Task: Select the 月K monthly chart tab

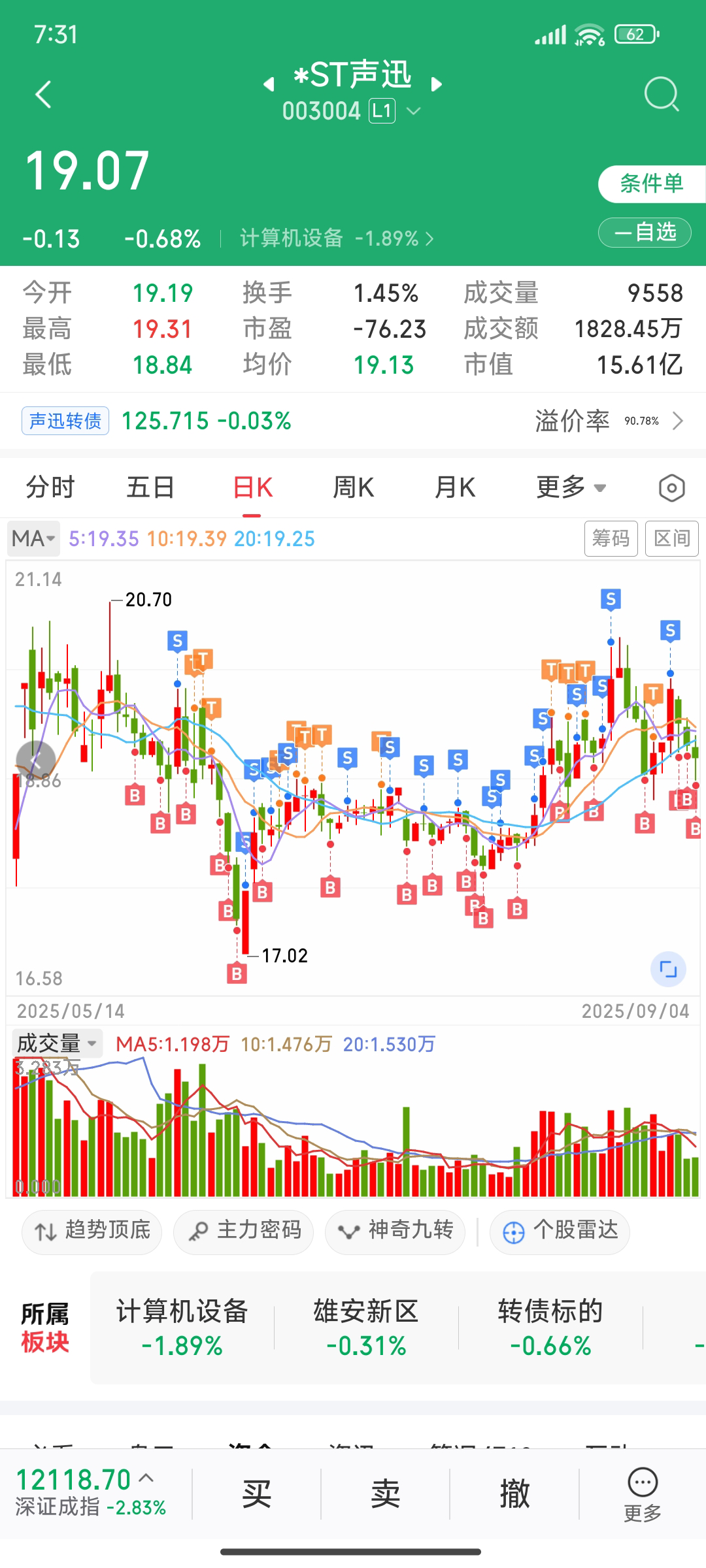Action: click(x=455, y=487)
